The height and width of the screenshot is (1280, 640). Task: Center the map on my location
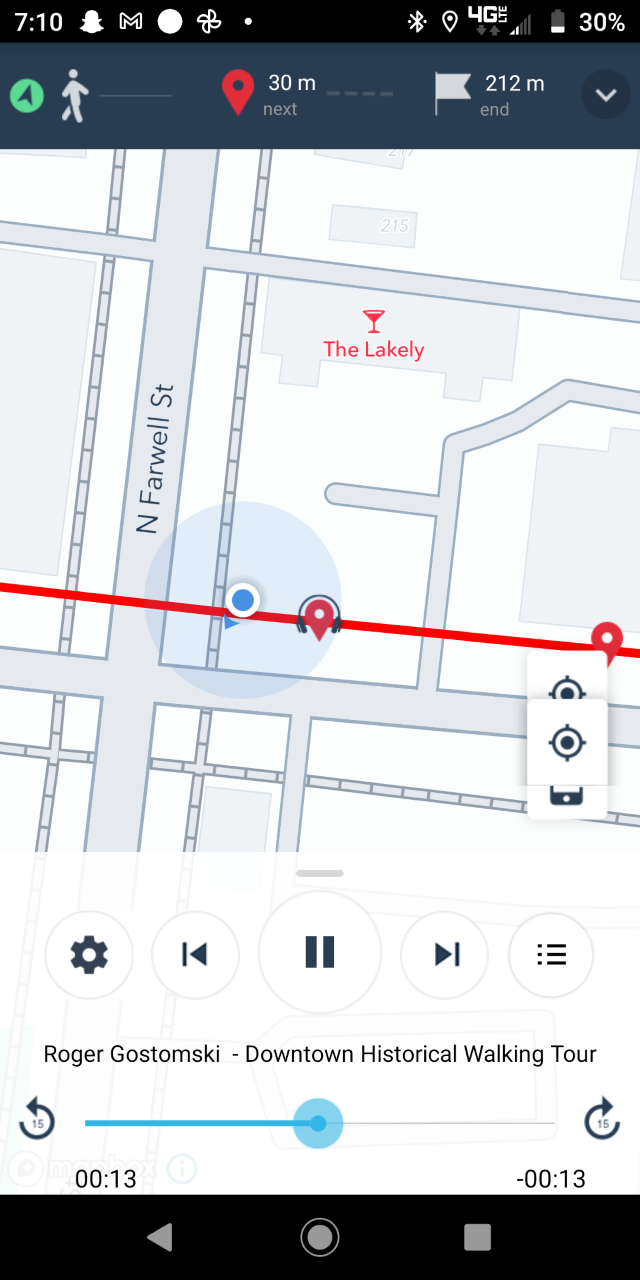tap(567, 743)
